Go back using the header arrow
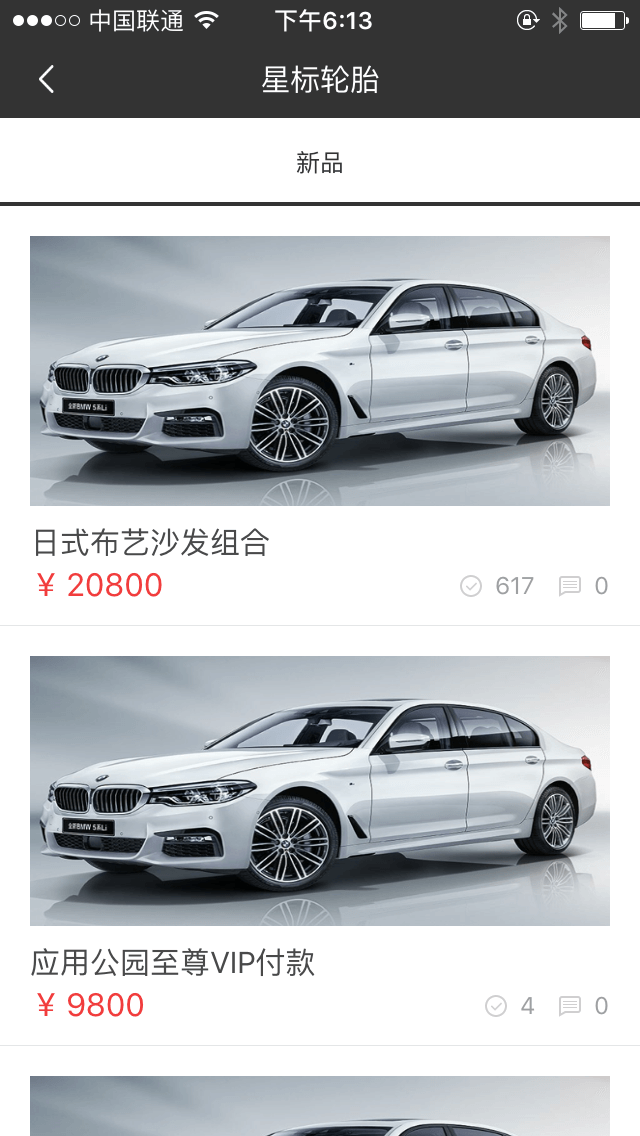This screenshot has height=1136, width=640. (46, 80)
